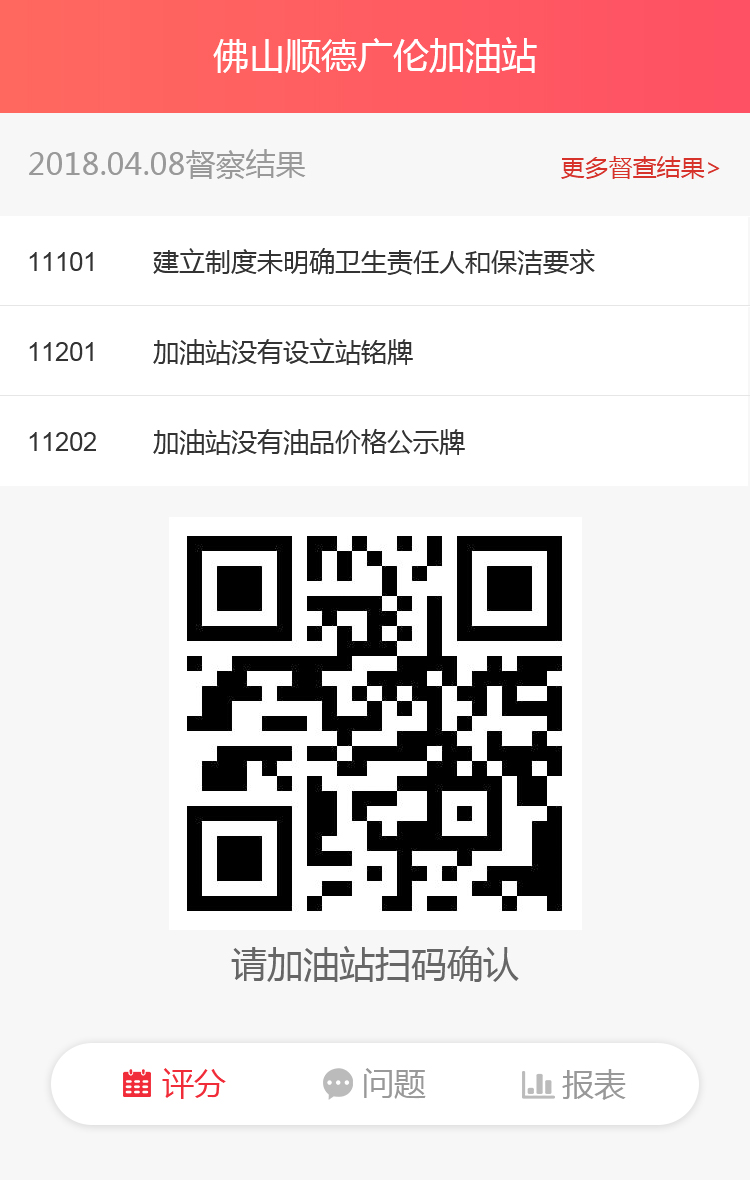
Task: Open item 11201 没有设立站铭牌
Action: [283, 352]
